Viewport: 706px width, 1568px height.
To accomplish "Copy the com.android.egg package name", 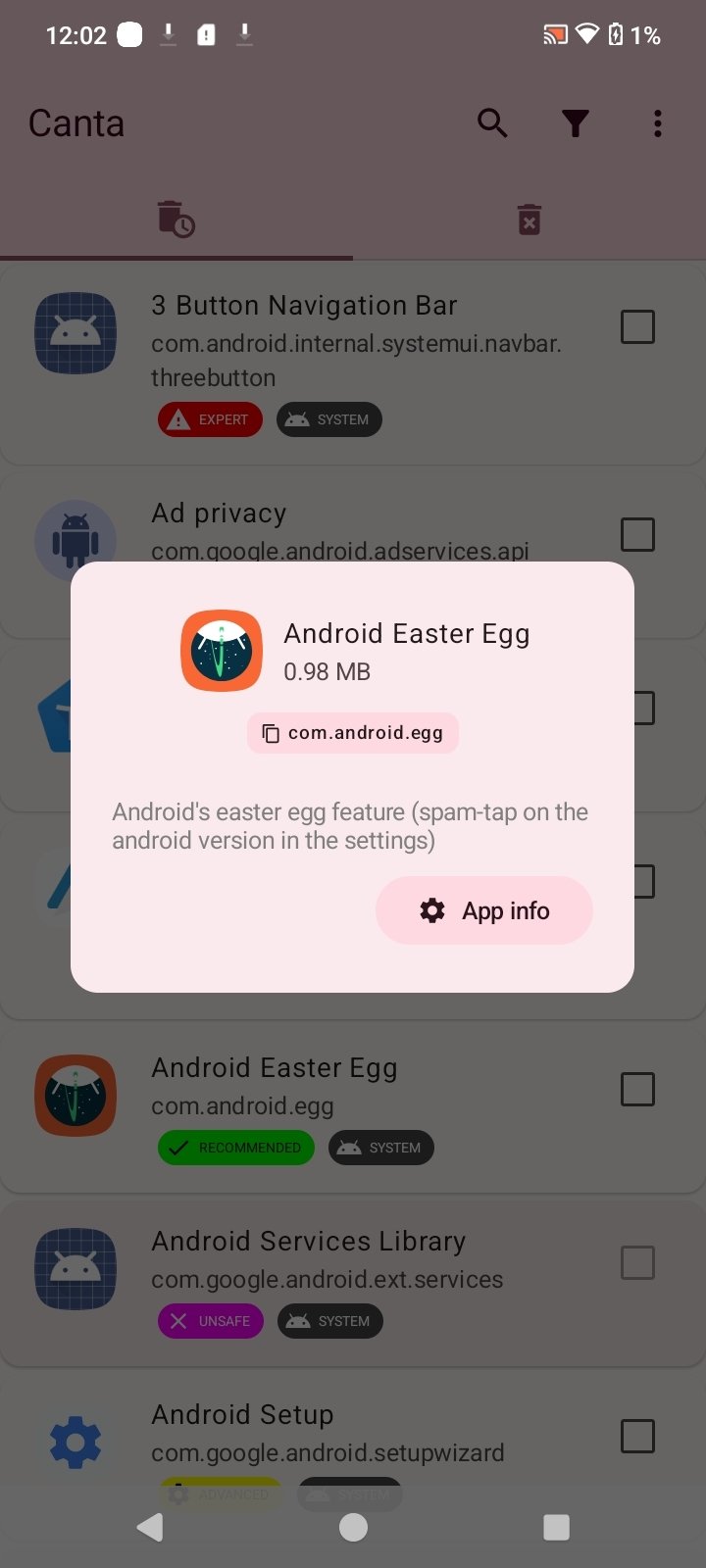I will pos(353,733).
